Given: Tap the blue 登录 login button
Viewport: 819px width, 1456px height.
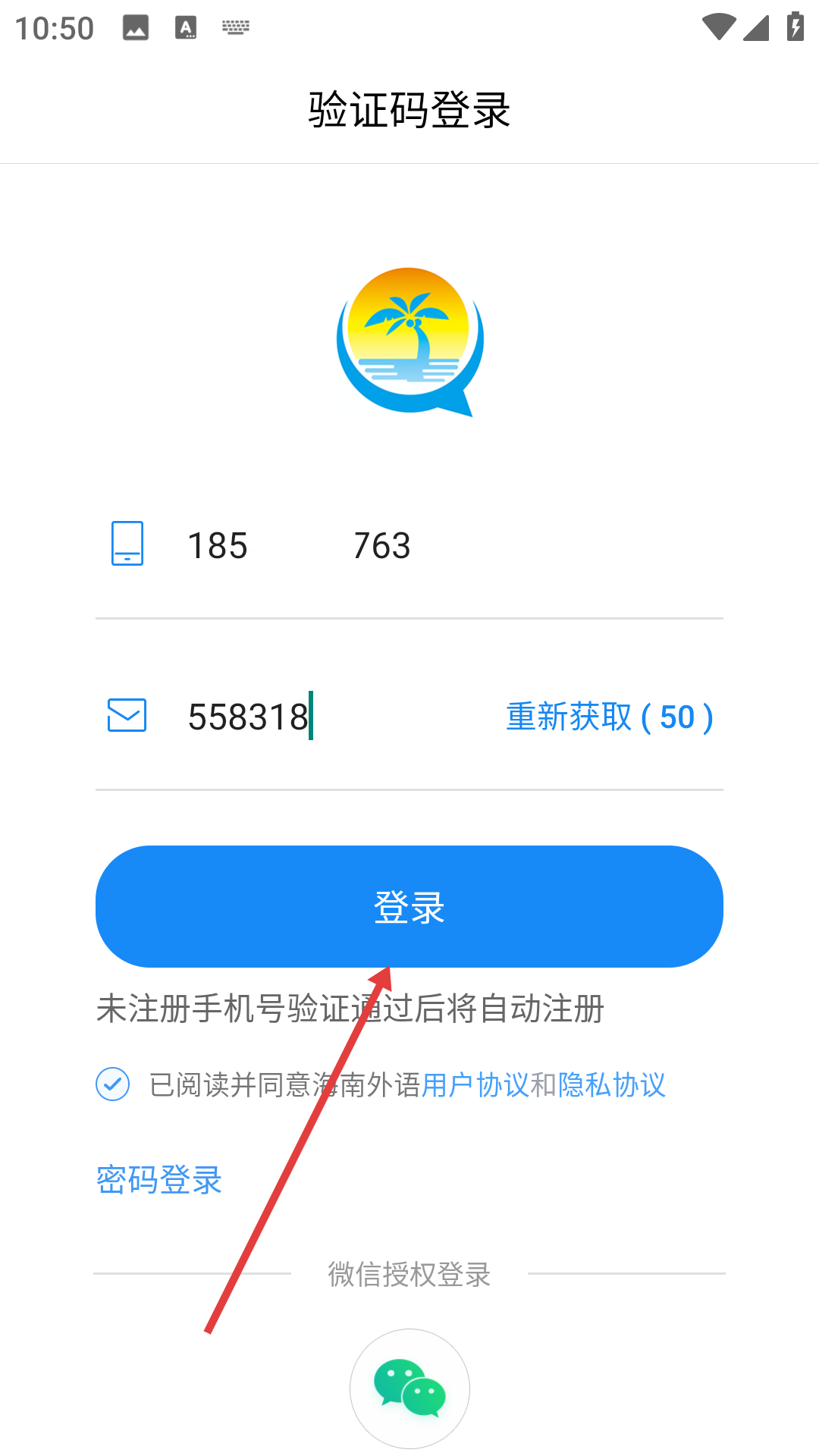Looking at the screenshot, I should coord(409,906).
